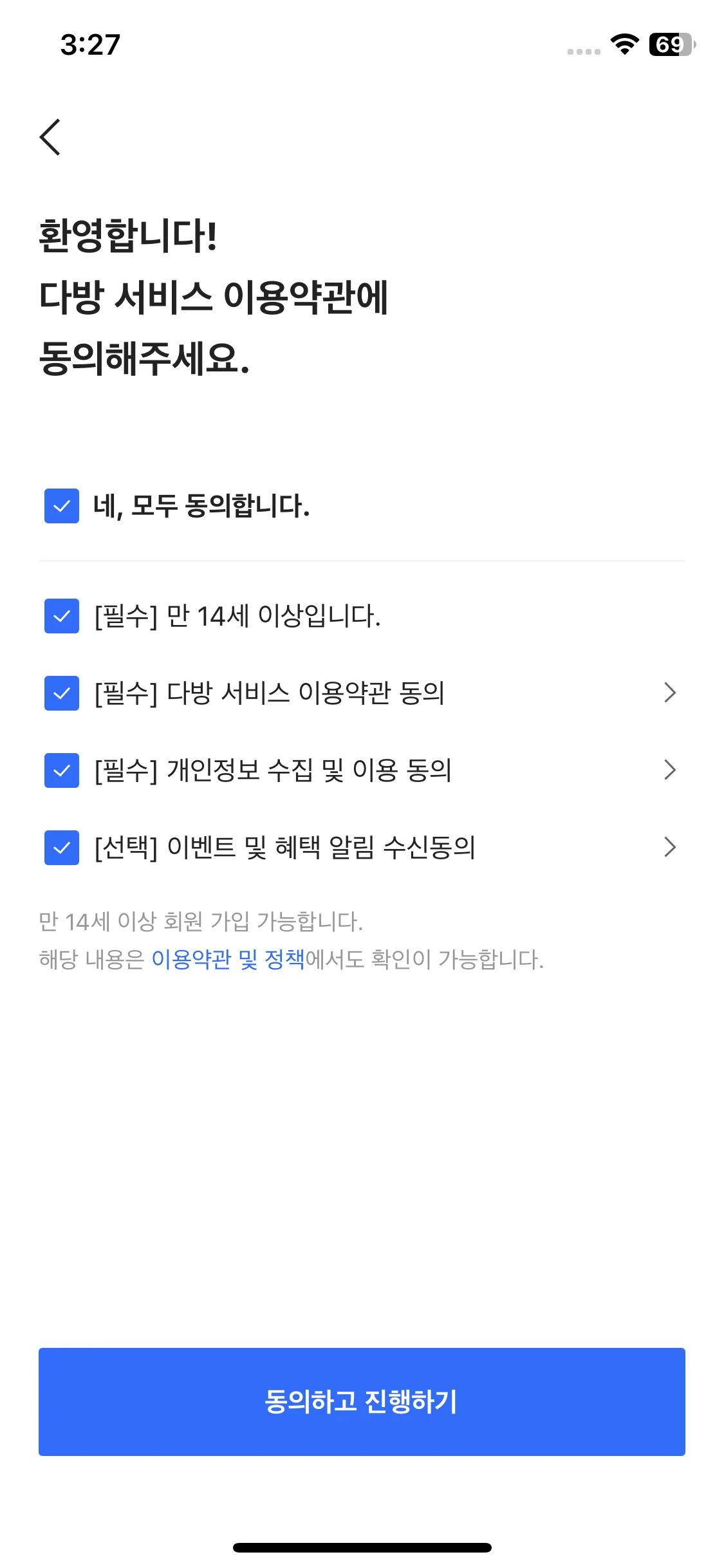This screenshot has width=724, height=1568.
Task: Uncheck the [필수] 만 14세 이상입니다 checkbox
Action: tap(61, 616)
